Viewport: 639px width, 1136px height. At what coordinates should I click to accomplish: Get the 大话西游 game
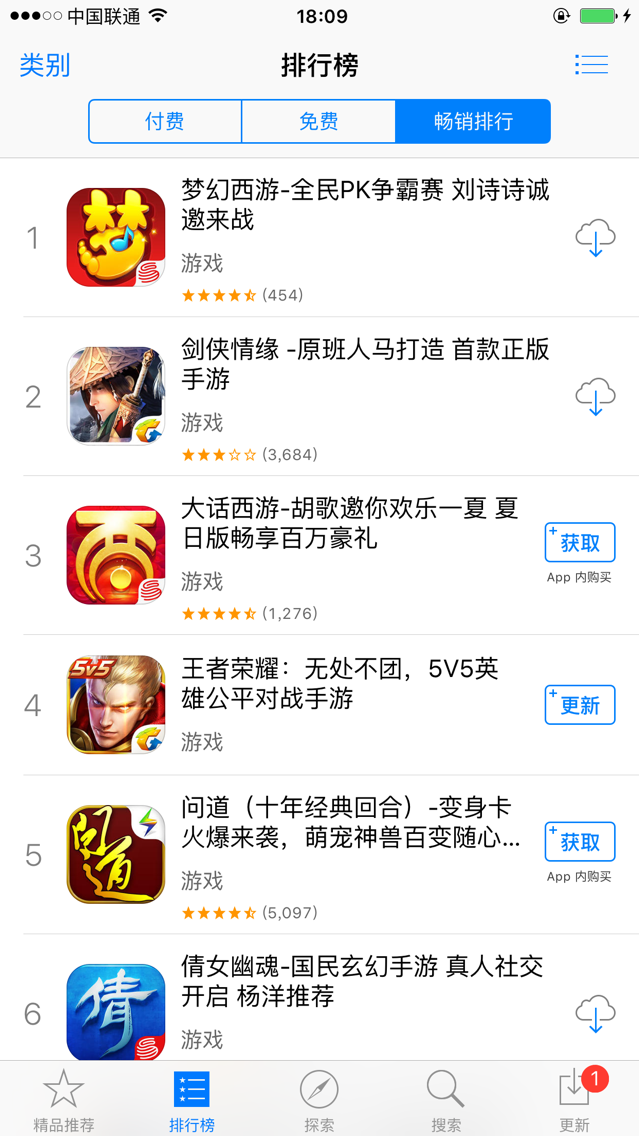(x=579, y=543)
